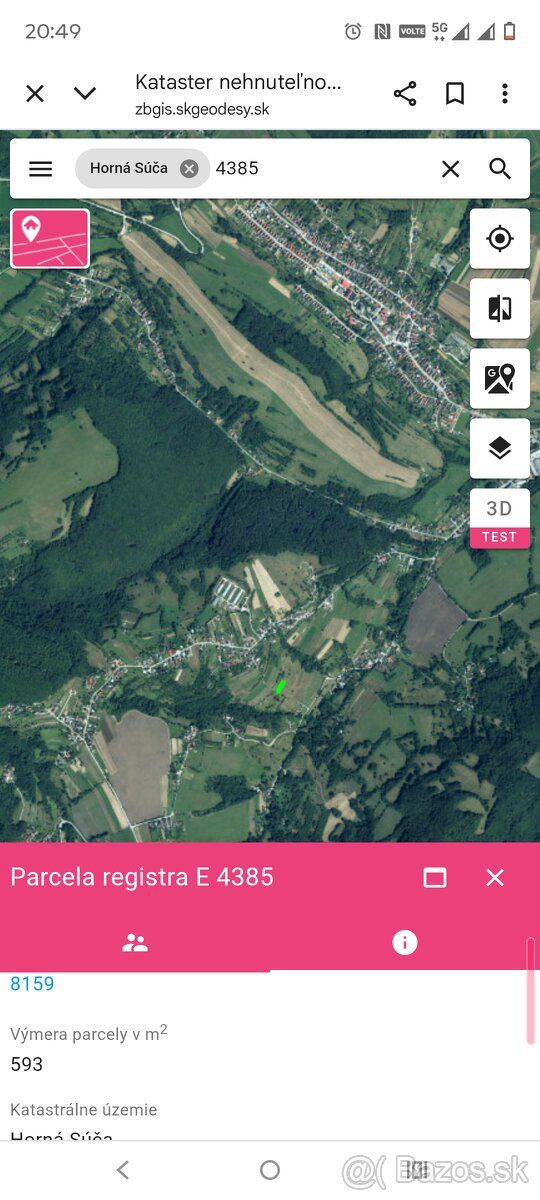The height and width of the screenshot is (1200, 540).
Task: Minimize the browser tab with down chevron
Action: click(x=85, y=94)
